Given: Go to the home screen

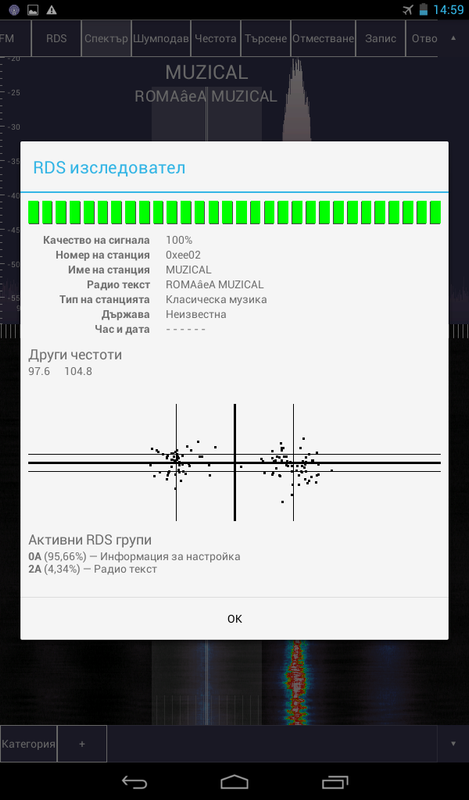Looking at the screenshot, I should (x=234, y=782).
